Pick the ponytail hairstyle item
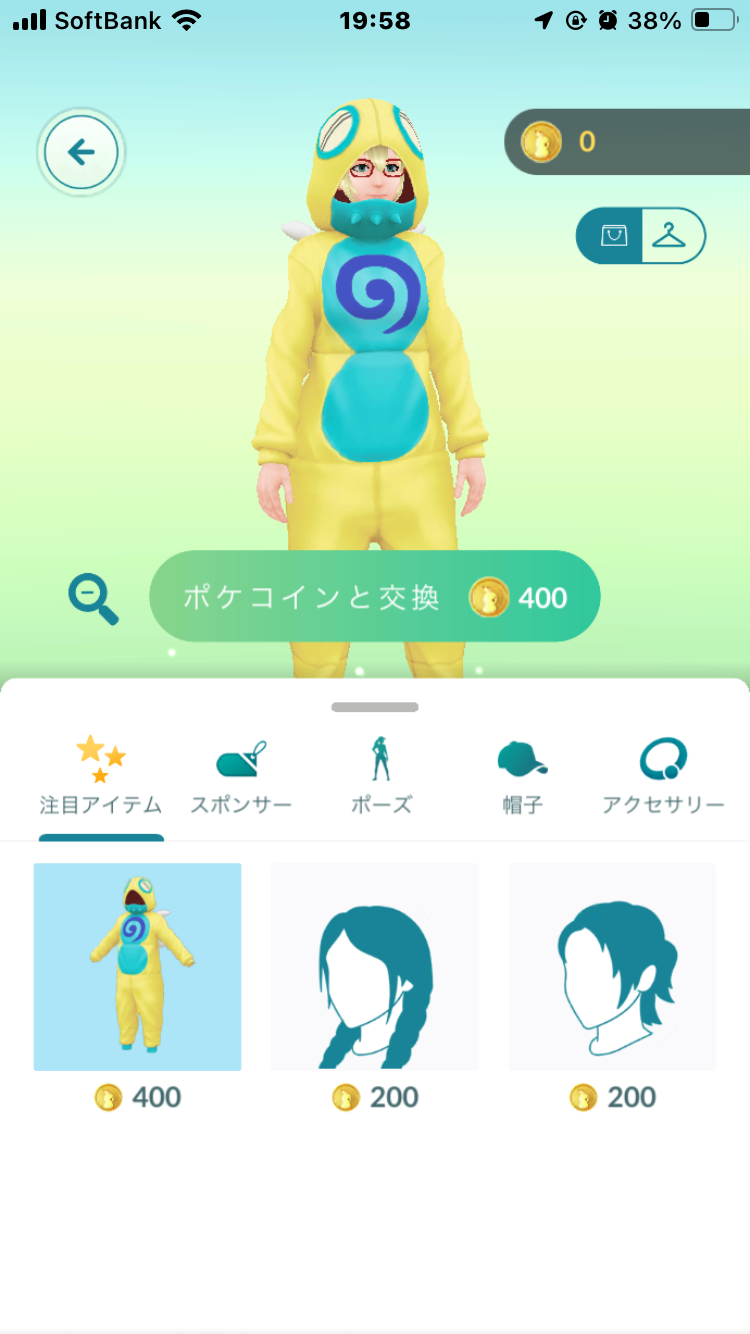 coord(612,966)
